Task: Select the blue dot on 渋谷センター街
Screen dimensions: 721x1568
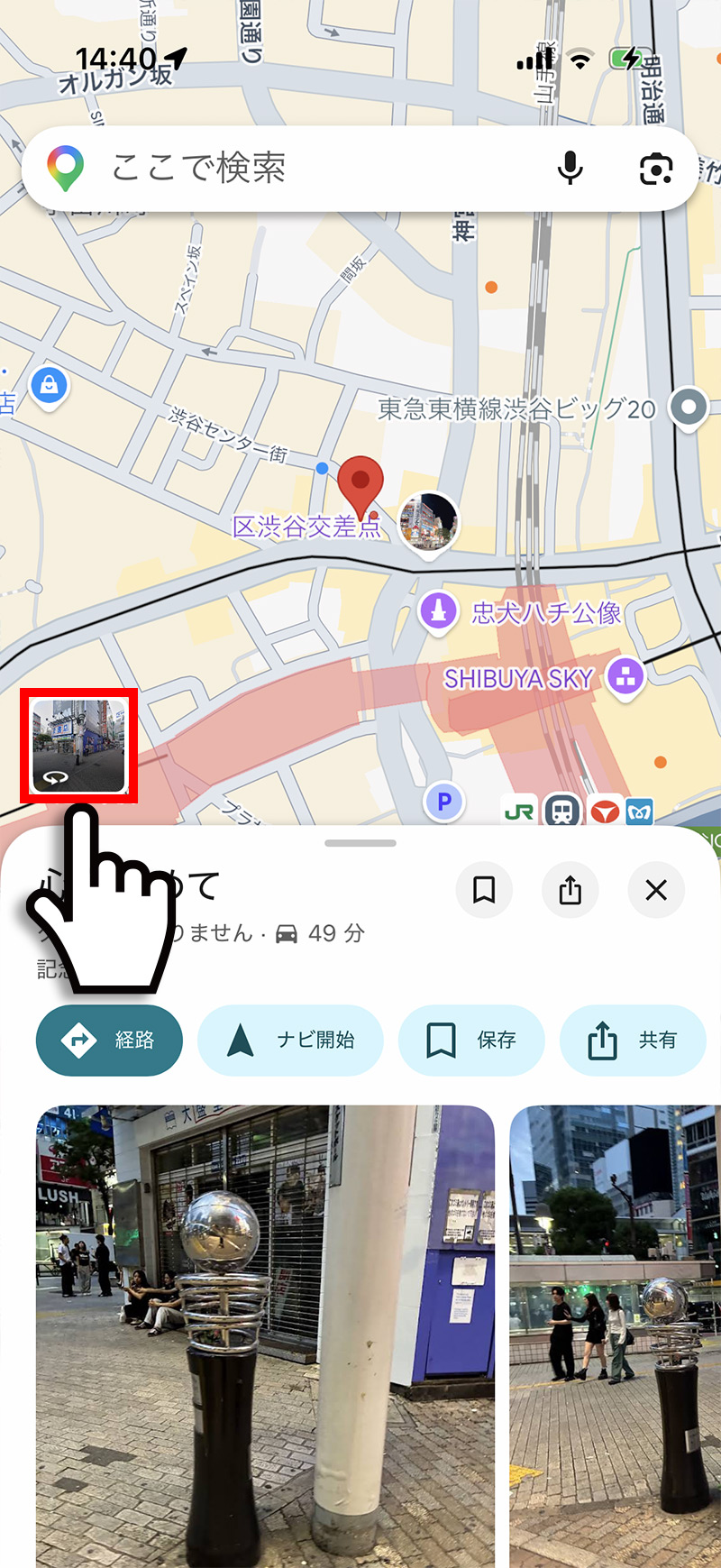Action: (320, 467)
